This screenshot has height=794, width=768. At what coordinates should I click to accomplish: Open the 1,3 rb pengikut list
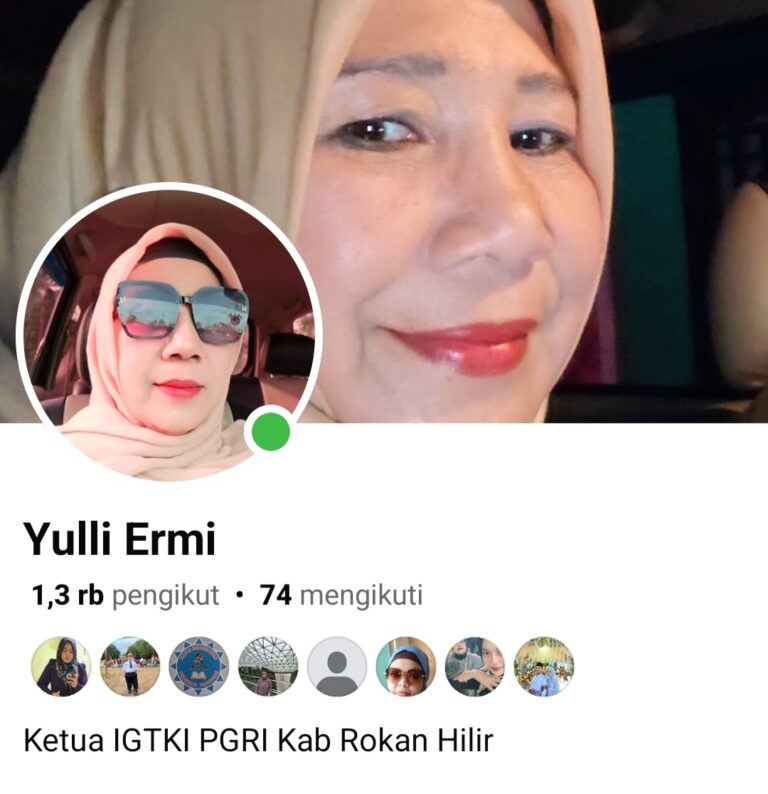click(x=125, y=596)
